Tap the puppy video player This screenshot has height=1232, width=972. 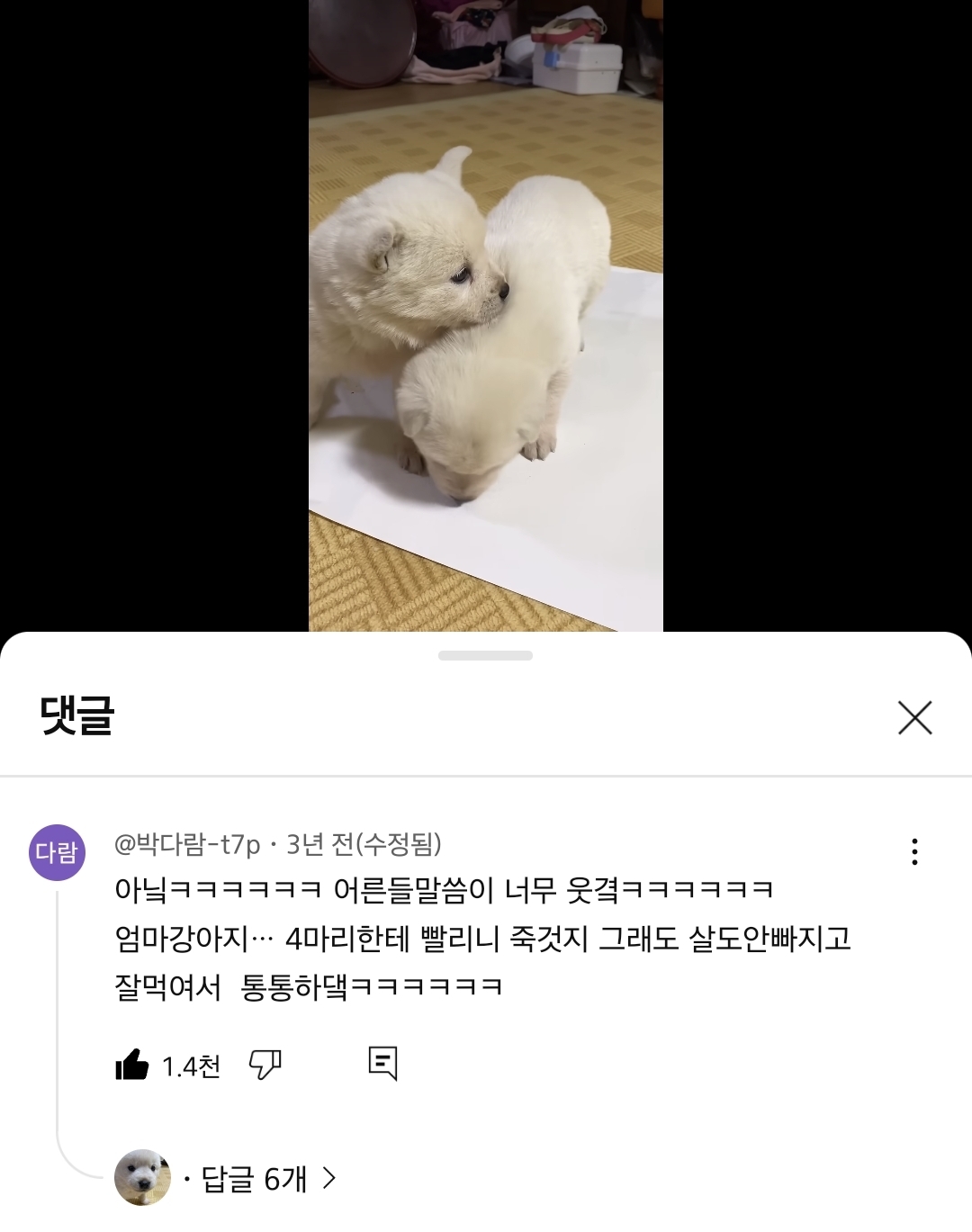[x=485, y=315]
